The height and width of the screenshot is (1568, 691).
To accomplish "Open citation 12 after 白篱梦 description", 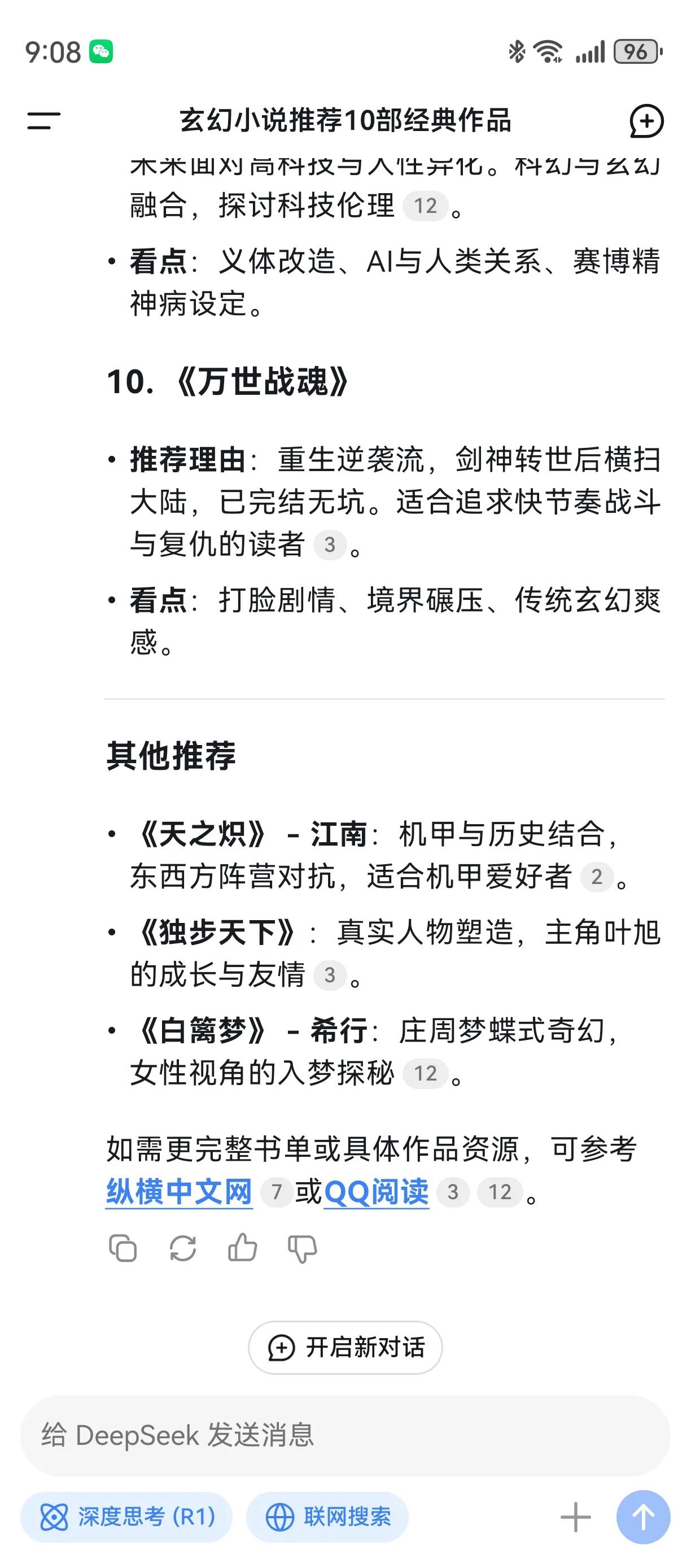I will tap(426, 1073).
